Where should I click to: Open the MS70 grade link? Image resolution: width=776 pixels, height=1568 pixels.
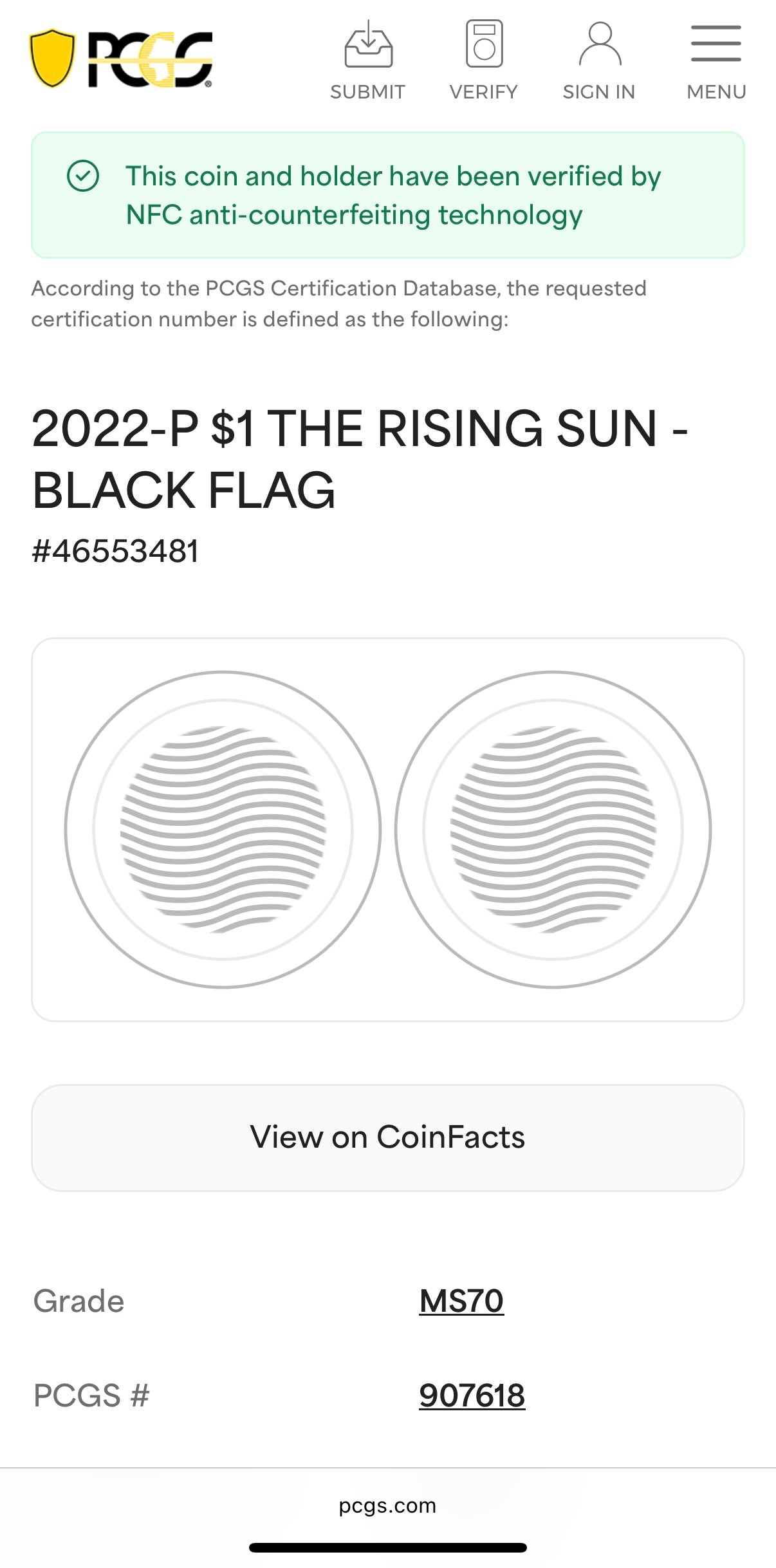point(461,1302)
